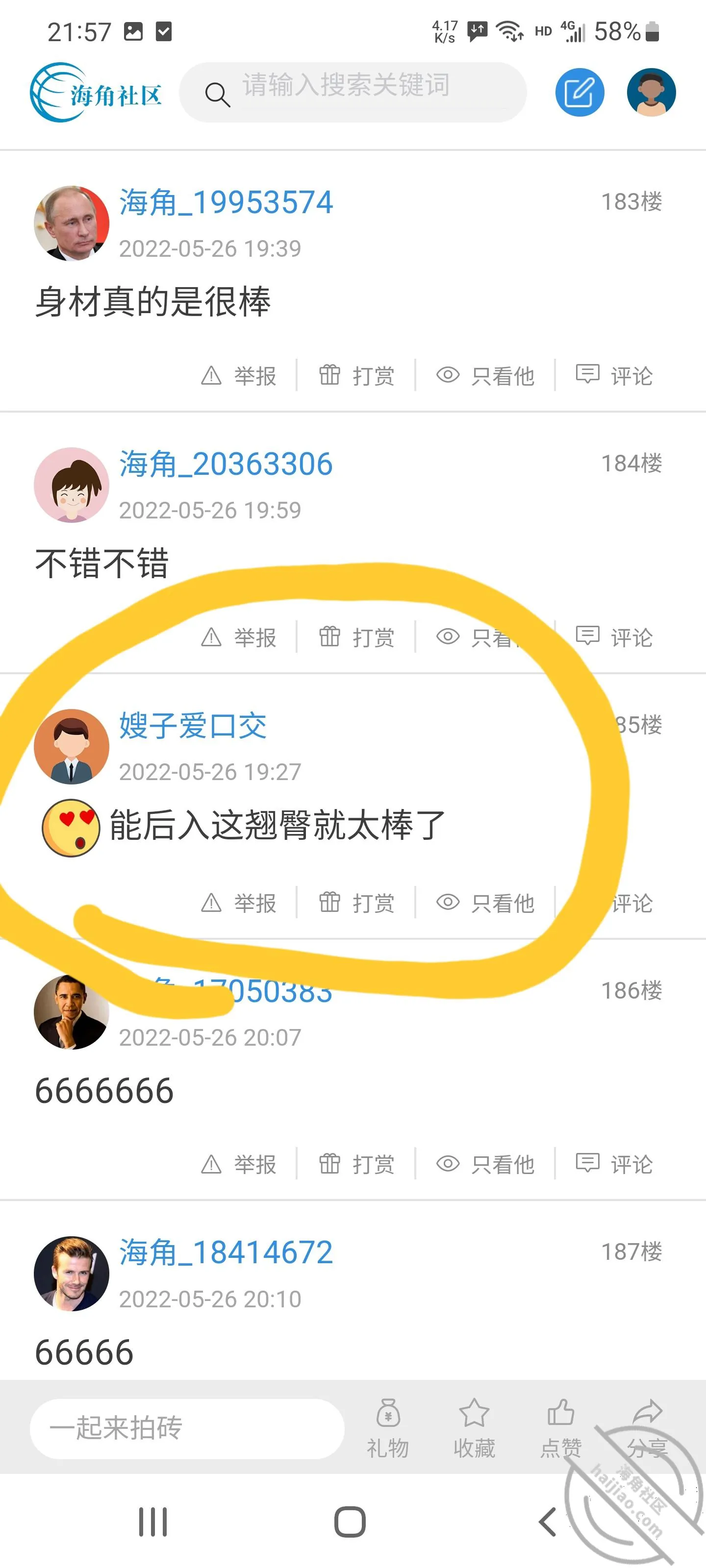This screenshot has width=706, height=1568.
Task: Open the profile avatar in the header
Action: 651,93
